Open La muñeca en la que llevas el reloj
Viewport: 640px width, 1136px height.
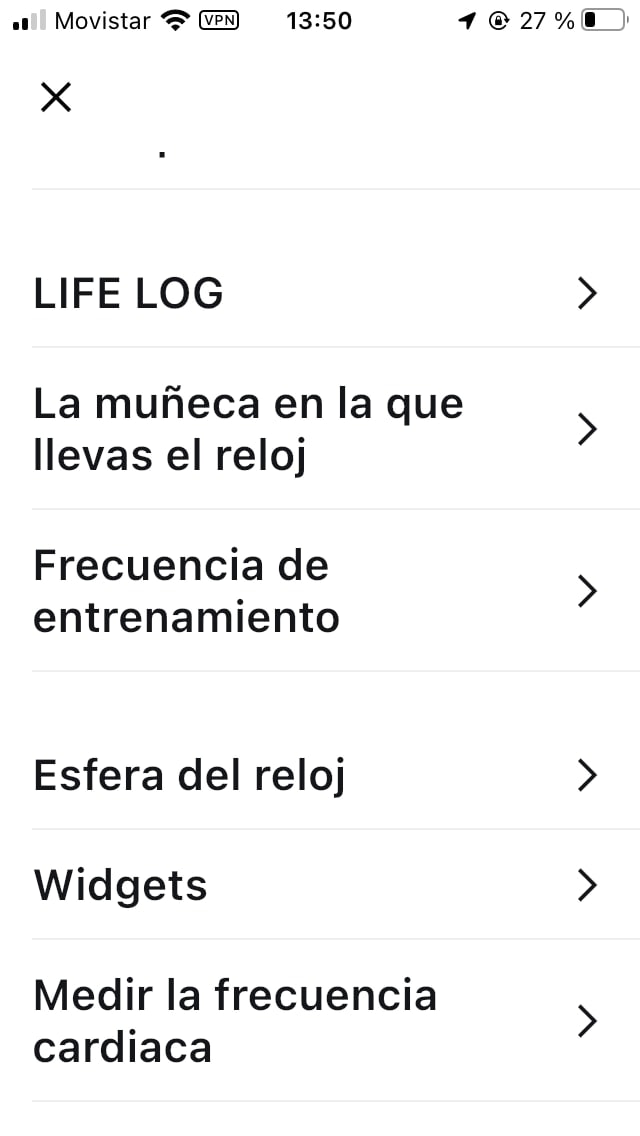point(320,429)
